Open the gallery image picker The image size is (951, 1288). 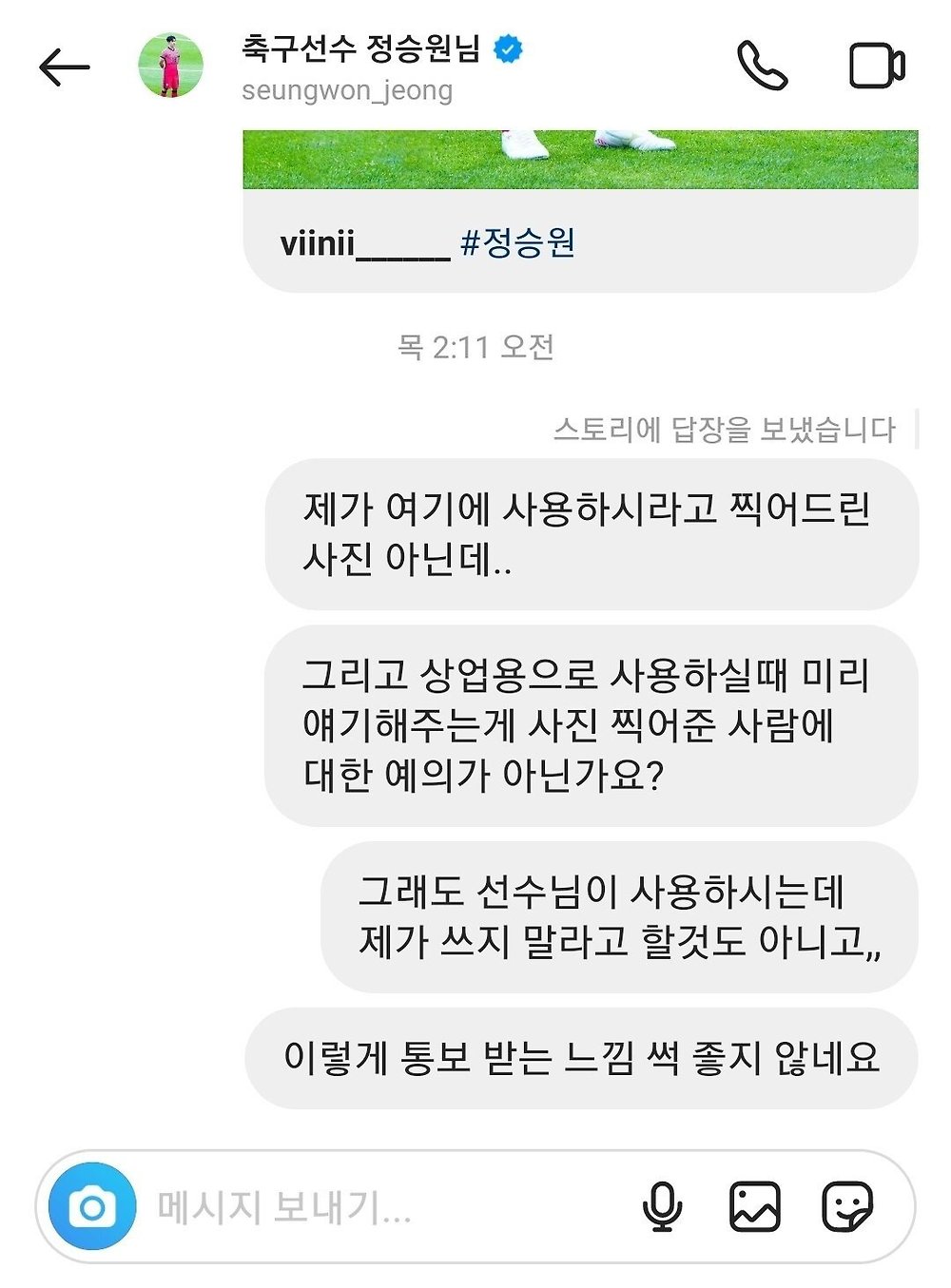click(x=754, y=1207)
